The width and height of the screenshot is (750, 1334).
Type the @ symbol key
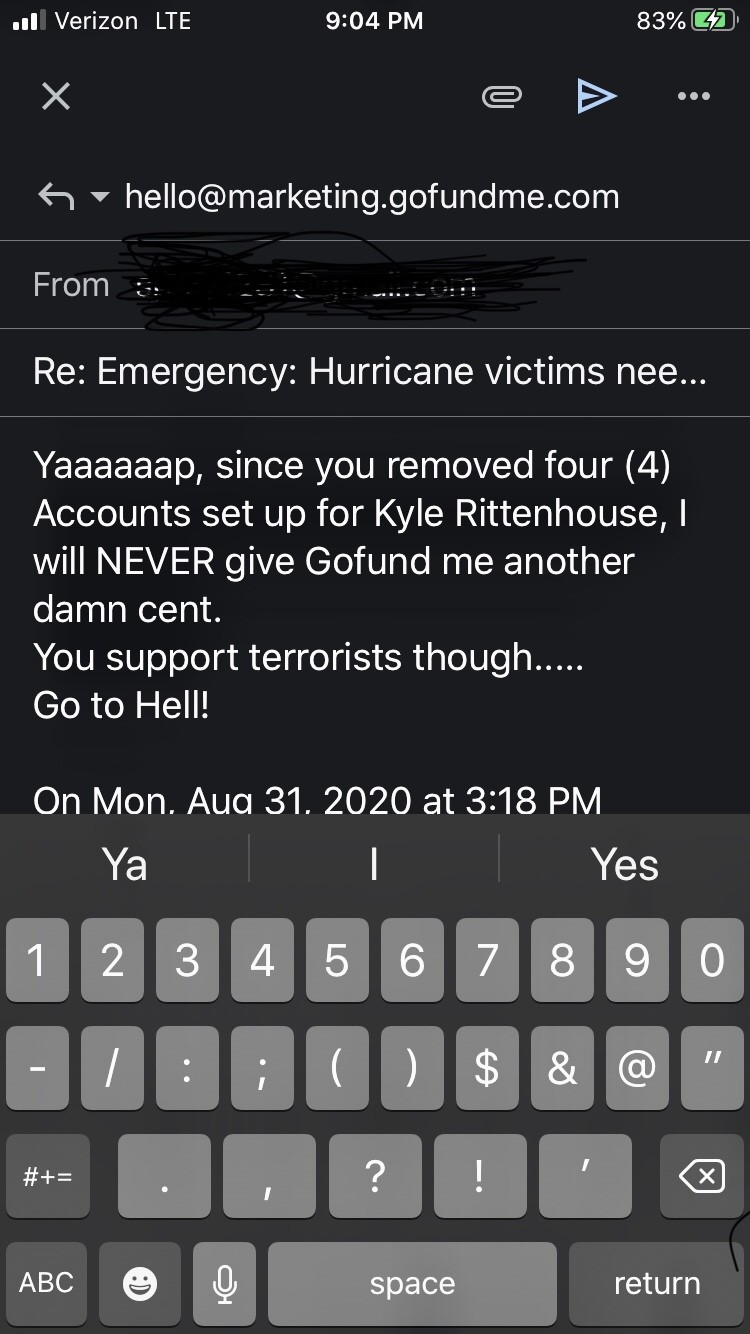click(636, 1068)
